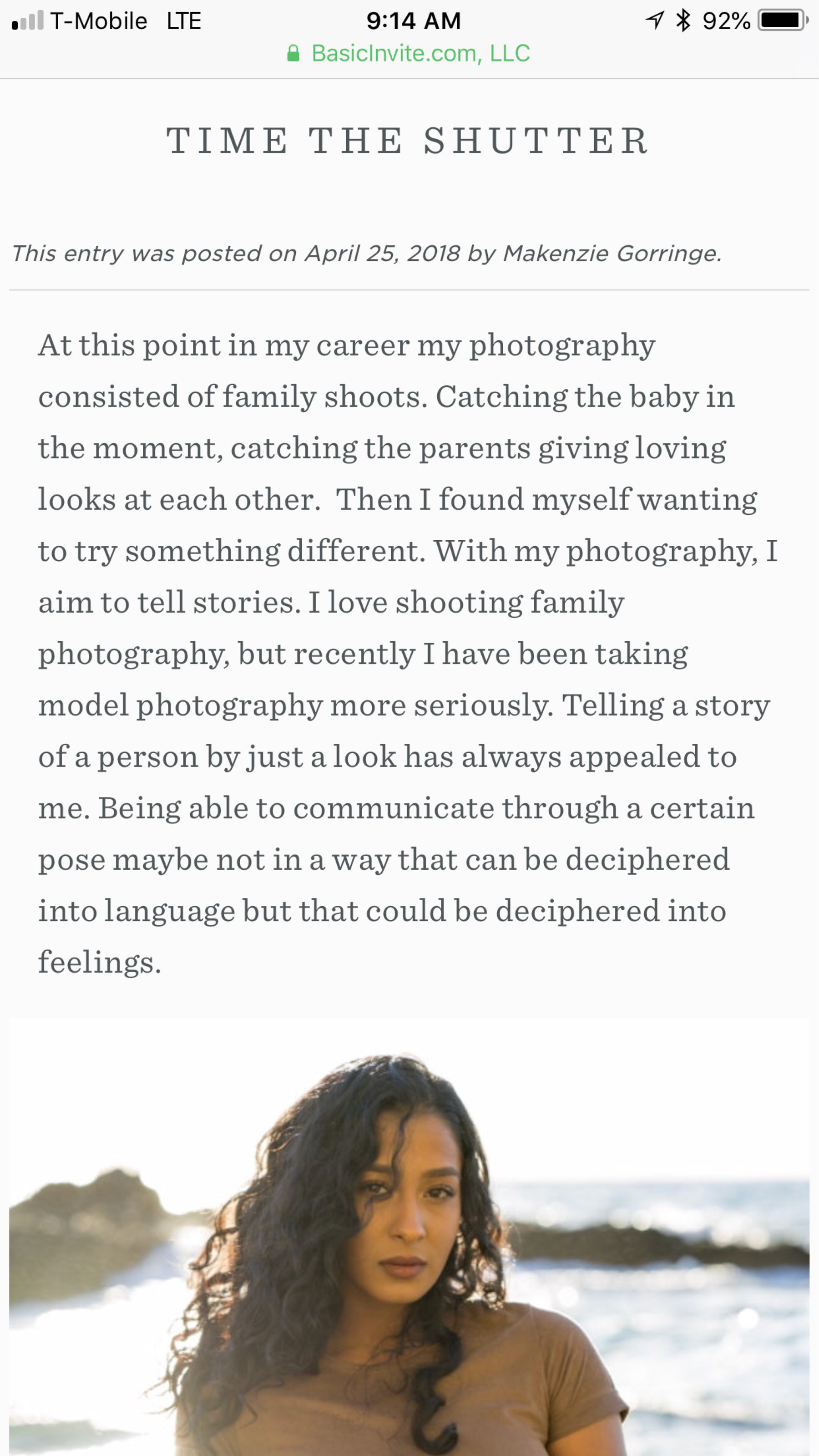Open the beach portrait photo in the post
The image size is (819, 1456).
409,1238
